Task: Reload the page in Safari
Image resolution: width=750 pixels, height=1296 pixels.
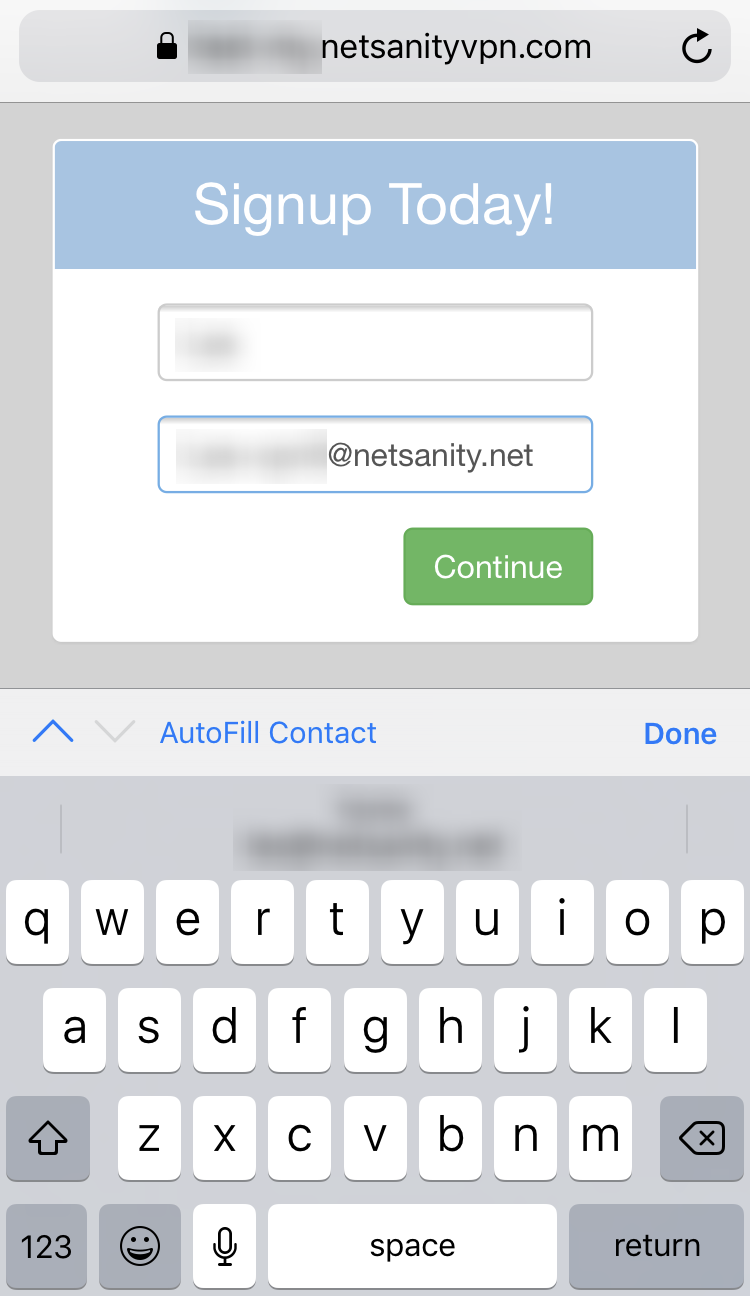Action: [x=696, y=46]
